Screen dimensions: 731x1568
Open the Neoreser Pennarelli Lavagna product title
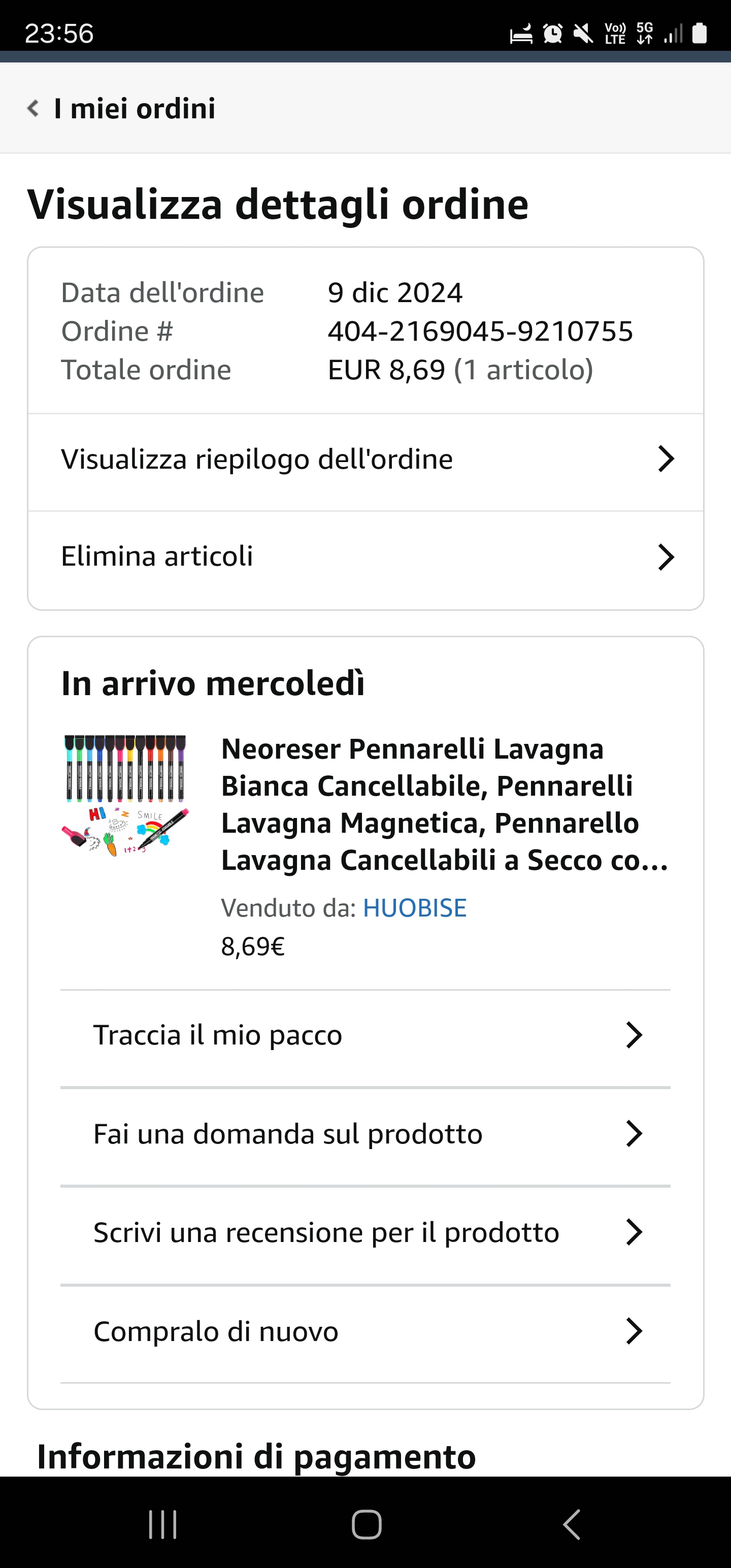444,804
